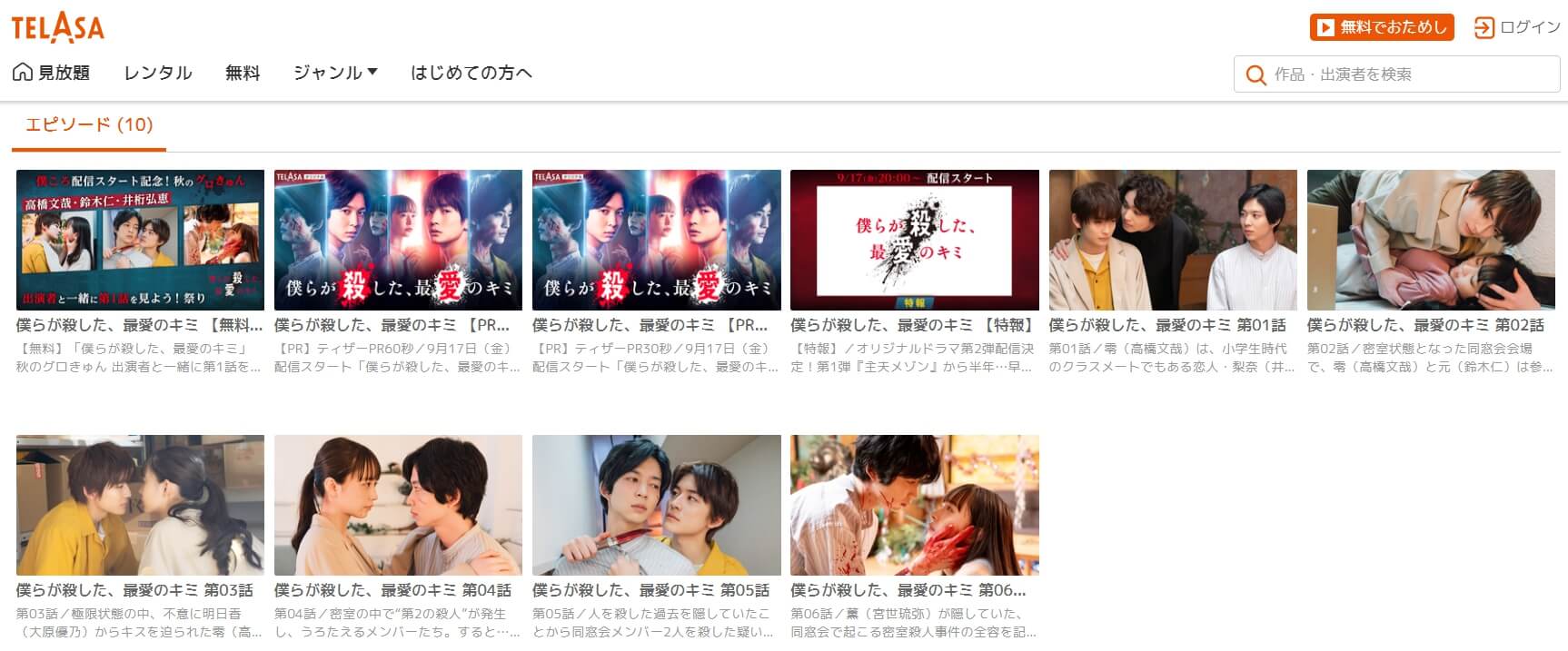Switch to the レンタル section

coord(157,73)
